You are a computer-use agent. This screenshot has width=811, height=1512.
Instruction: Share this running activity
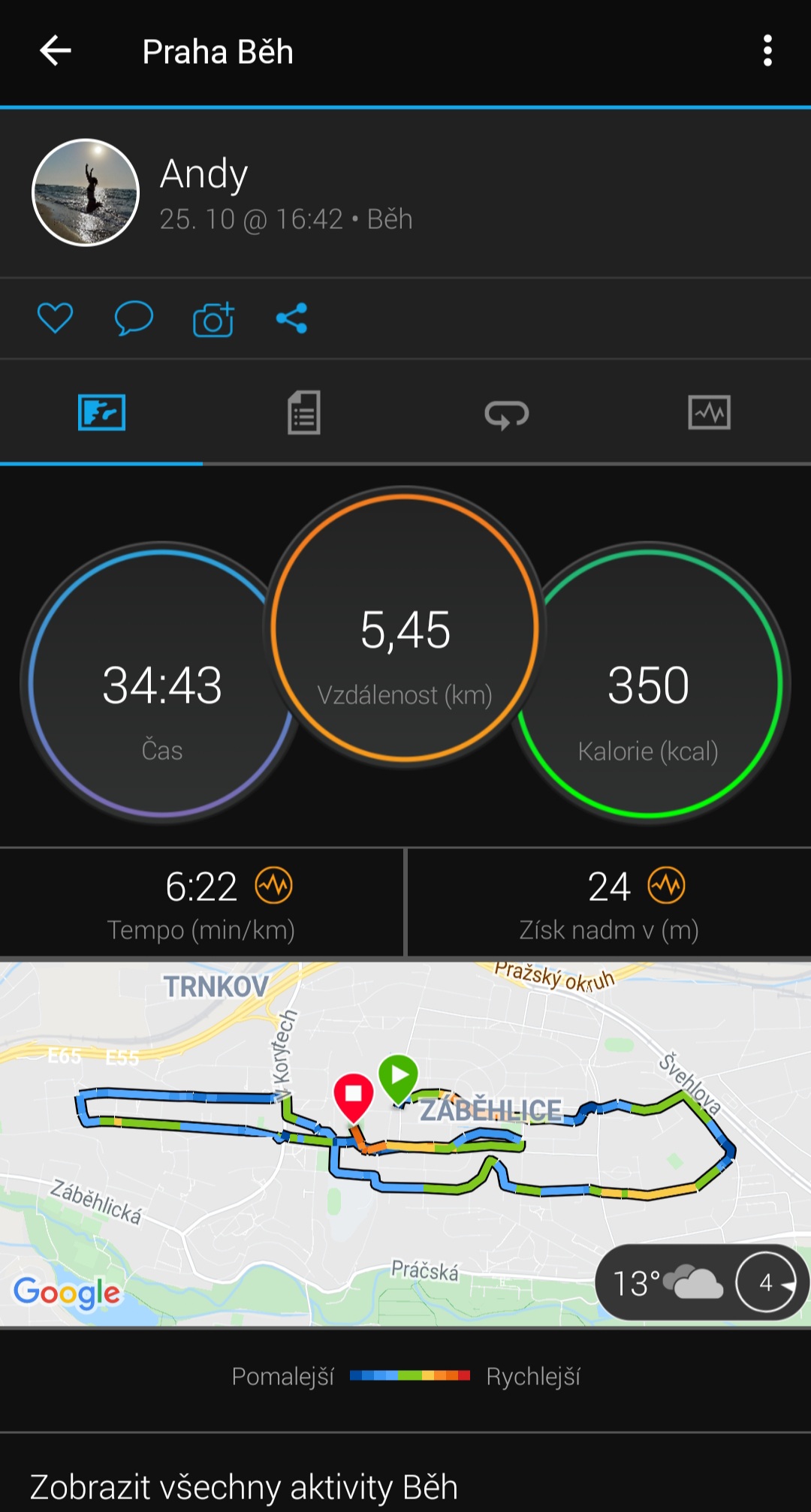pyautogui.click(x=291, y=318)
